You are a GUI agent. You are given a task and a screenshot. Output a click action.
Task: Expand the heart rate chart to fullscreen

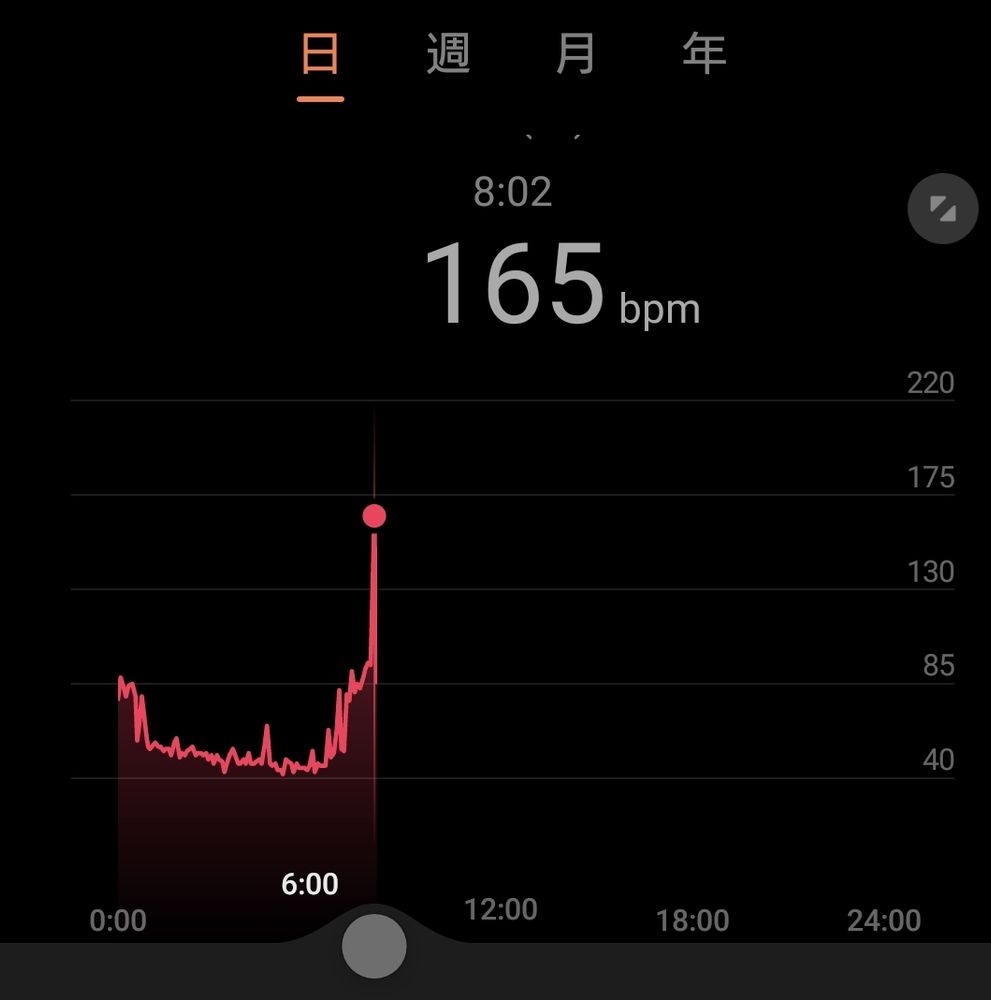[x=943, y=209]
